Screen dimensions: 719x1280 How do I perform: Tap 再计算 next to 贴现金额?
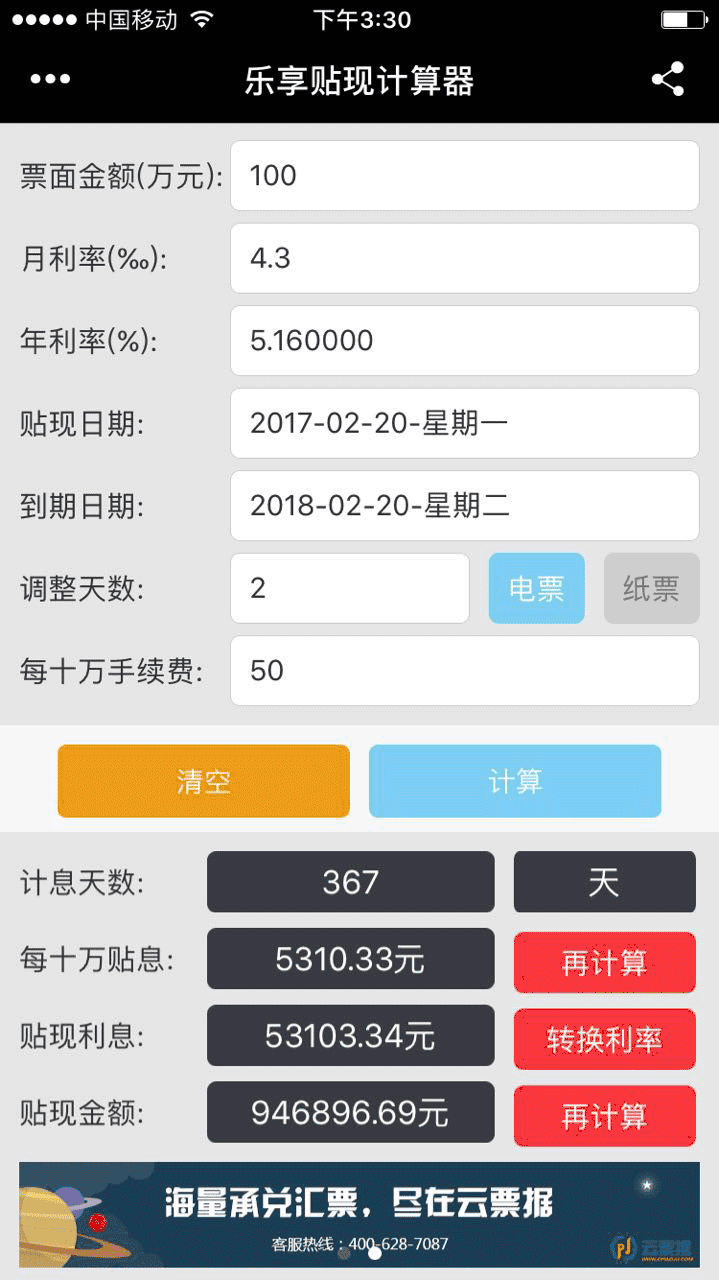tap(605, 1116)
